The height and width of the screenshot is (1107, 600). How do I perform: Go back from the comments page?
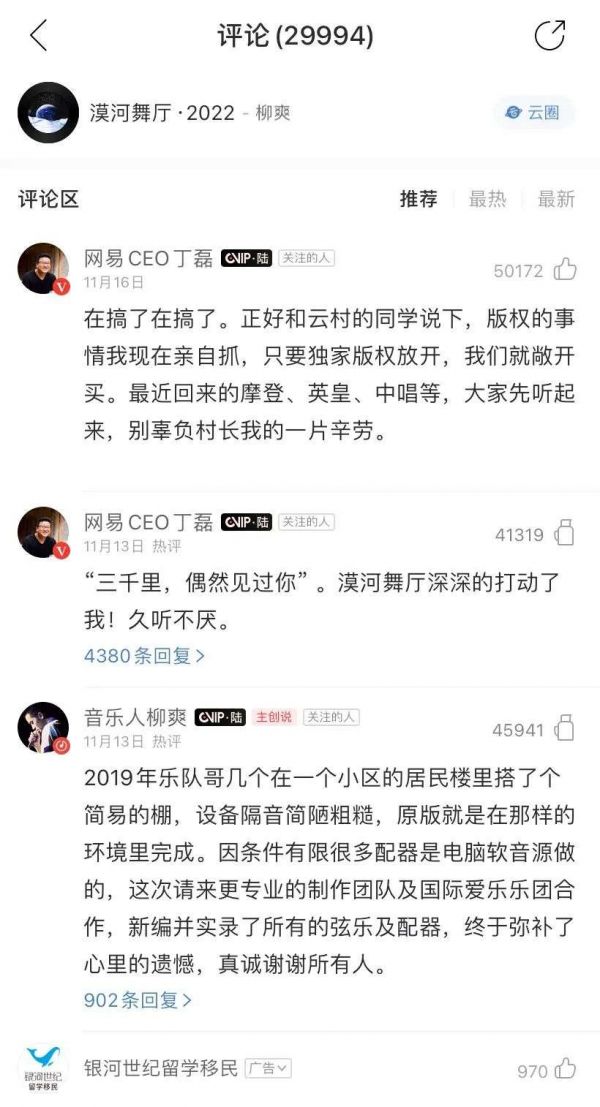[x=38, y=36]
